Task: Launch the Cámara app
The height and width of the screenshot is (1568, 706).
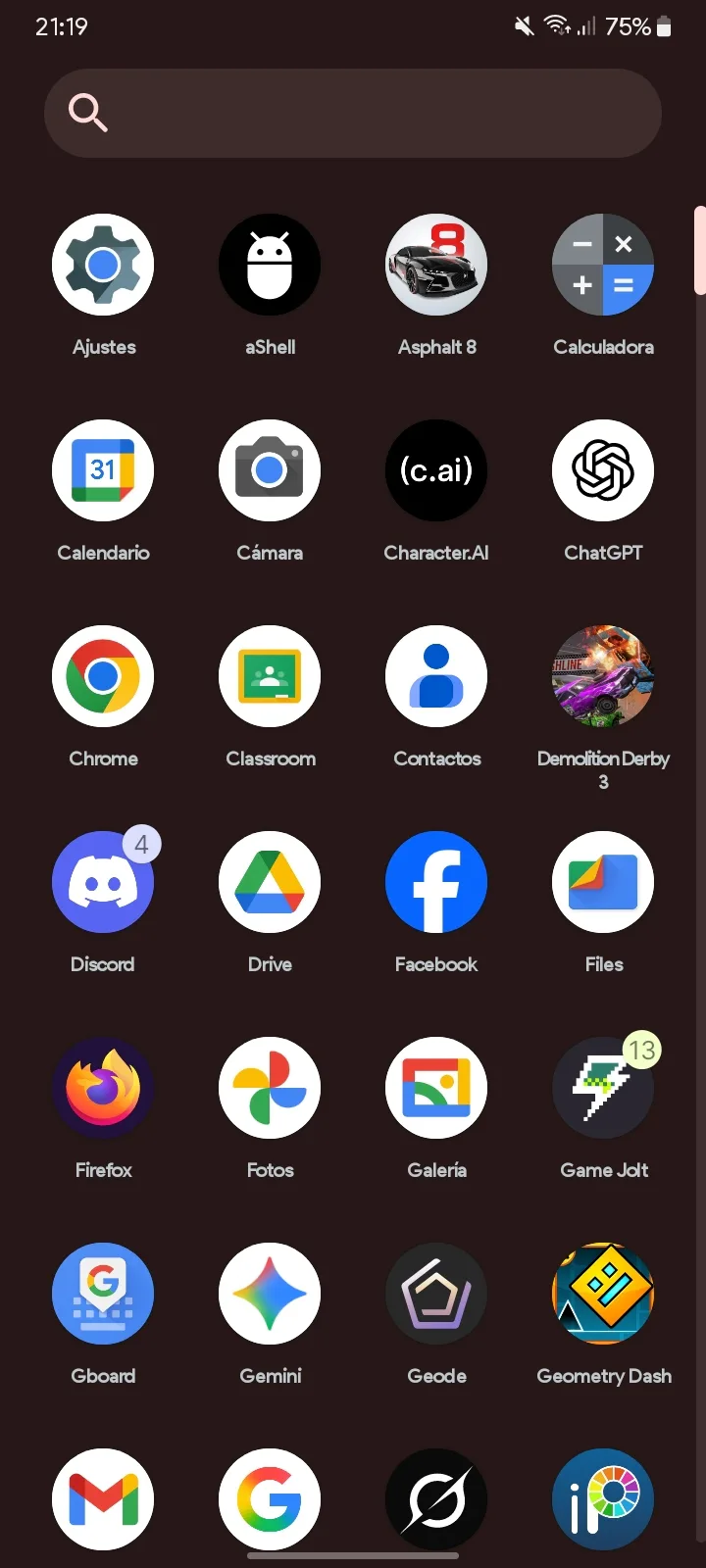Action: [x=270, y=470]
